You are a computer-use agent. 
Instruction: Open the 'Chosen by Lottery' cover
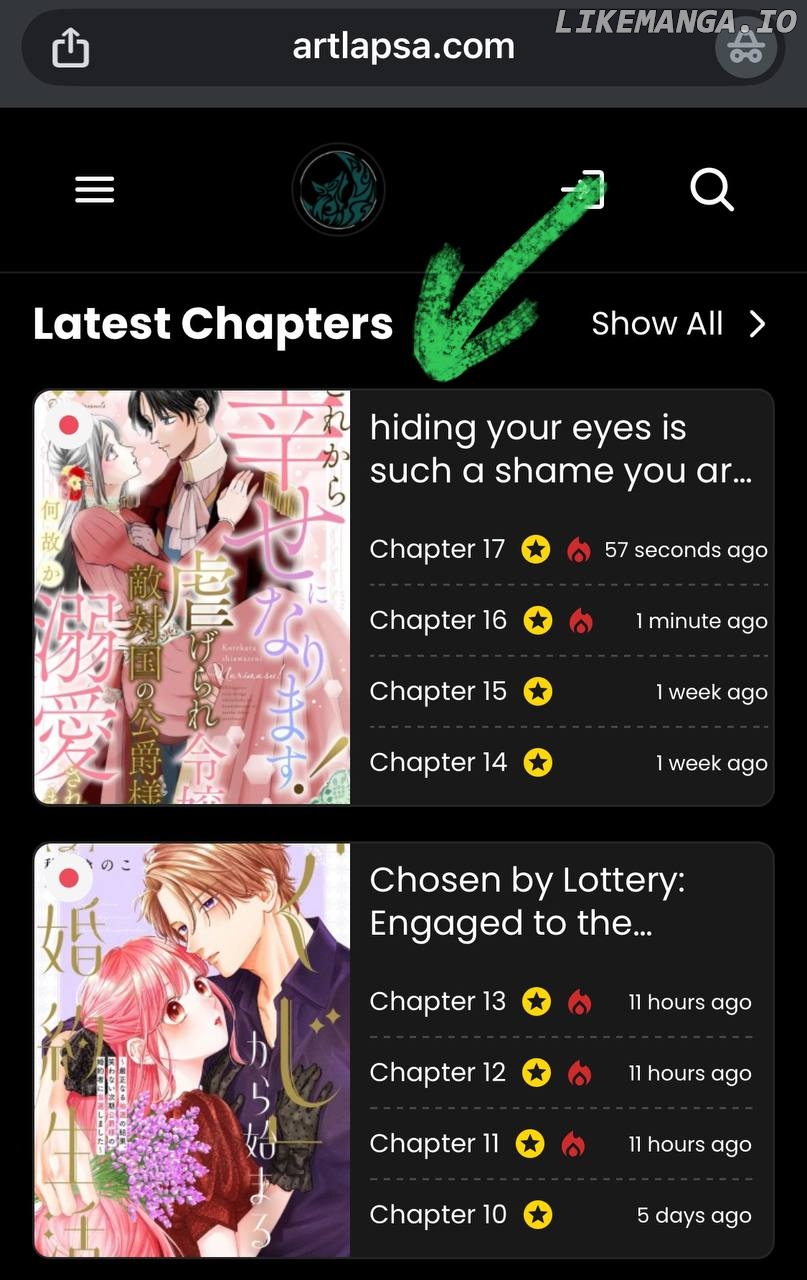pos(192,1050)
